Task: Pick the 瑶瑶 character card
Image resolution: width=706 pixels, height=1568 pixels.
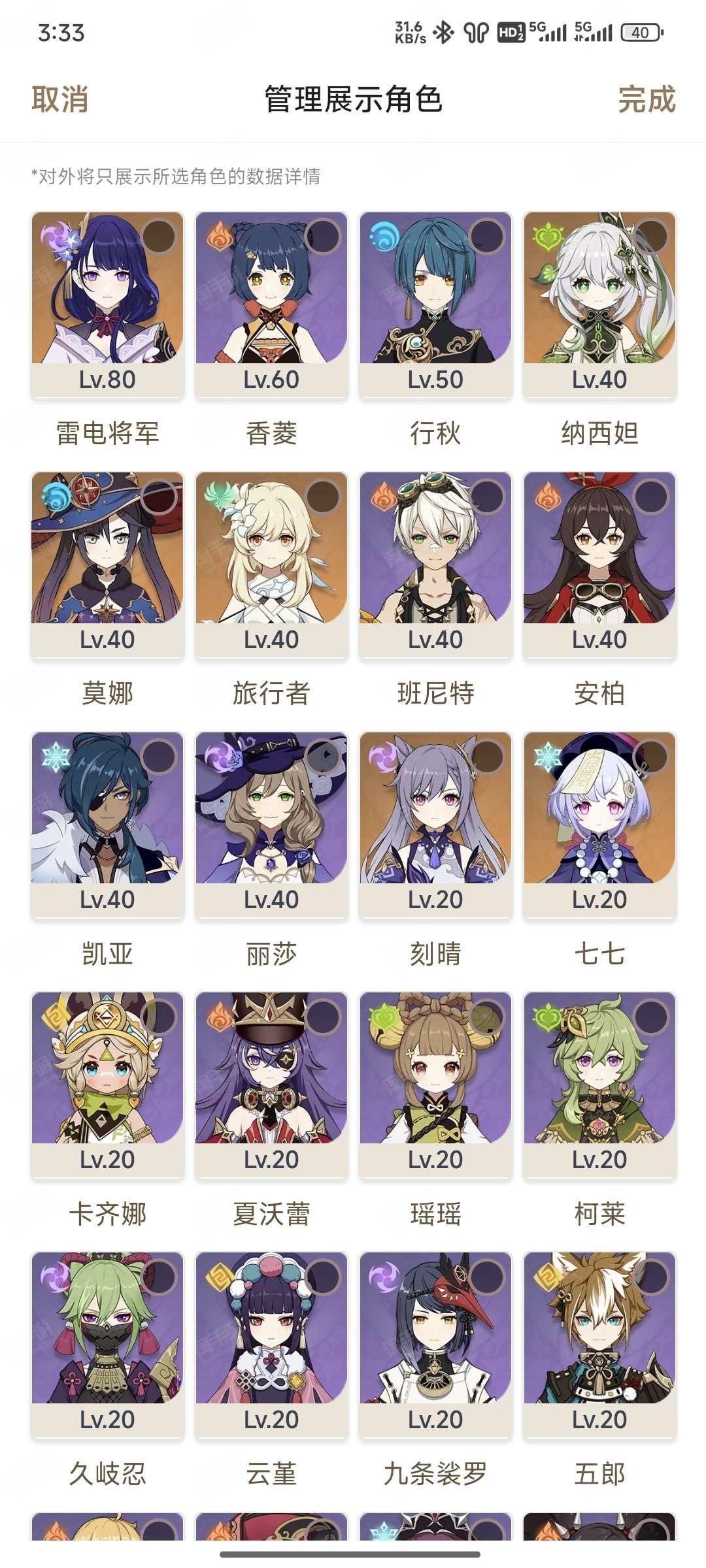Action: click(x=435, y=1085)
